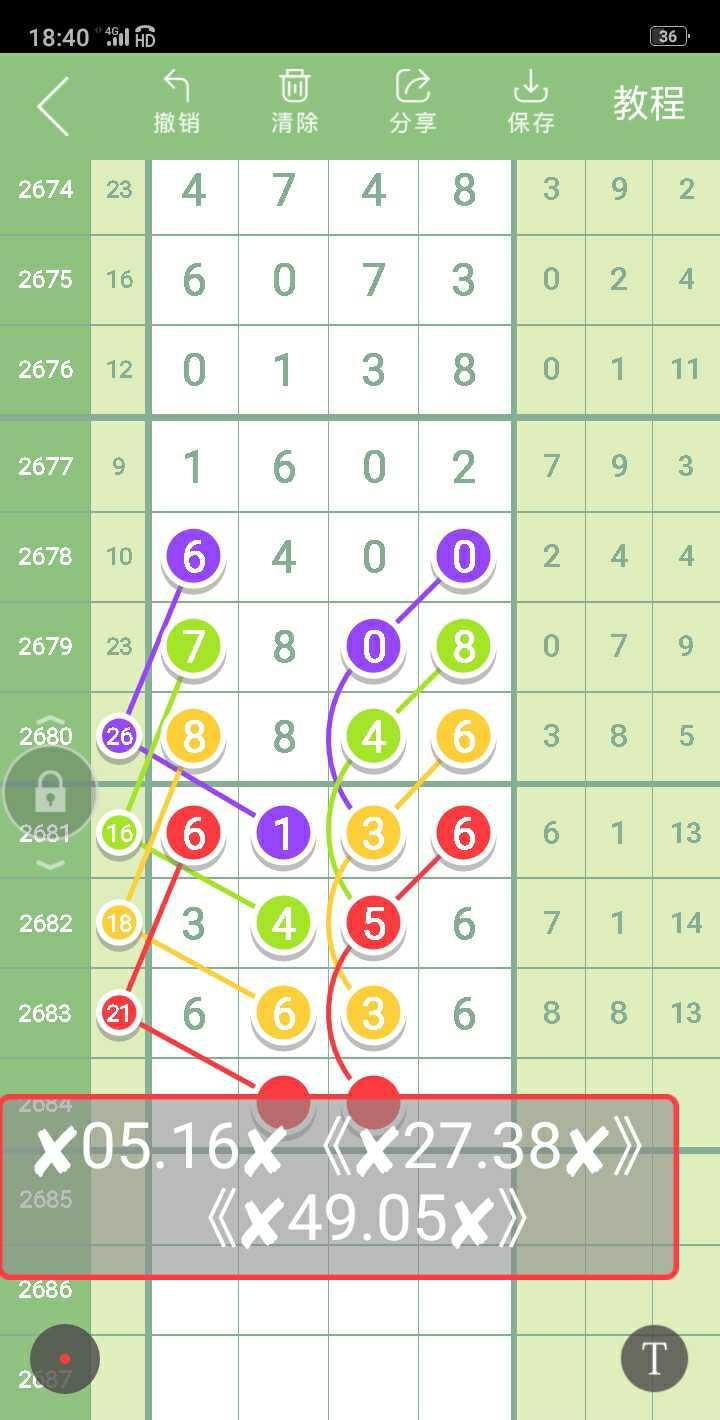Viewport: 720px width, 1420px height.
Task: Go back using the top-left arrow
Action: click(x=53, y=105)
